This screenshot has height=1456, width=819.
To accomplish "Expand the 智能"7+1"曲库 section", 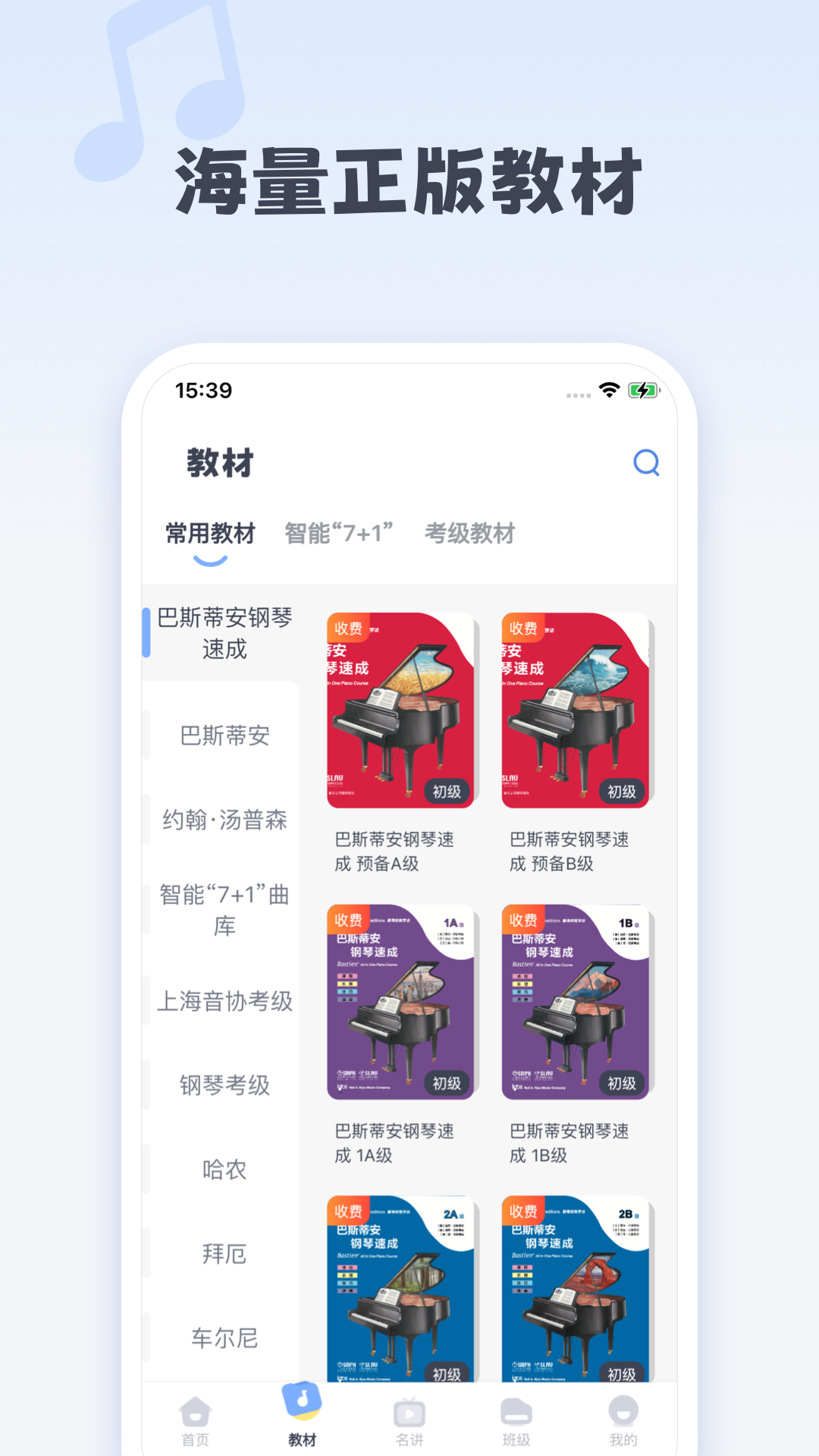I will click(224, 908).
